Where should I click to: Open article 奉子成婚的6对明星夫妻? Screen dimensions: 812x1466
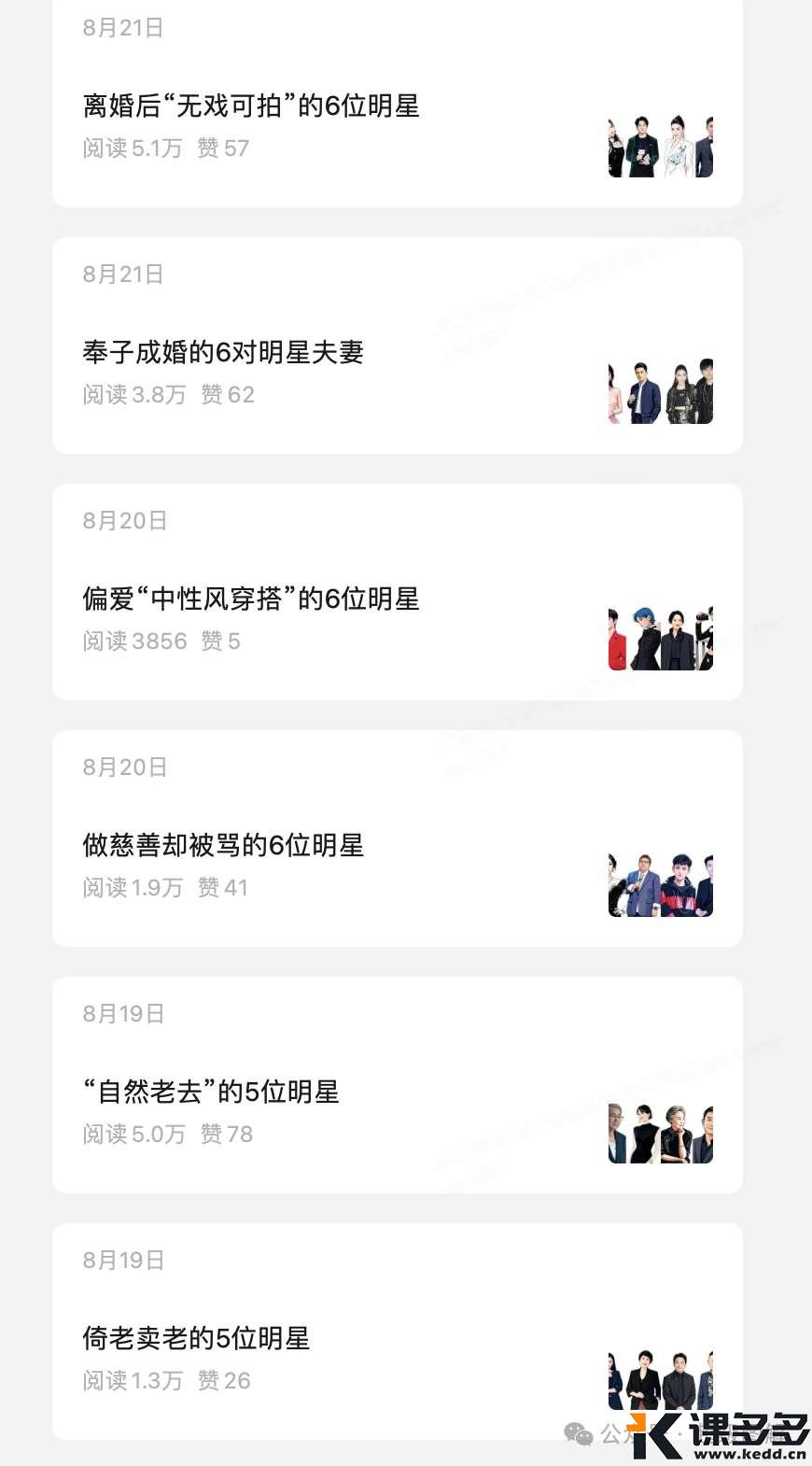223,353
